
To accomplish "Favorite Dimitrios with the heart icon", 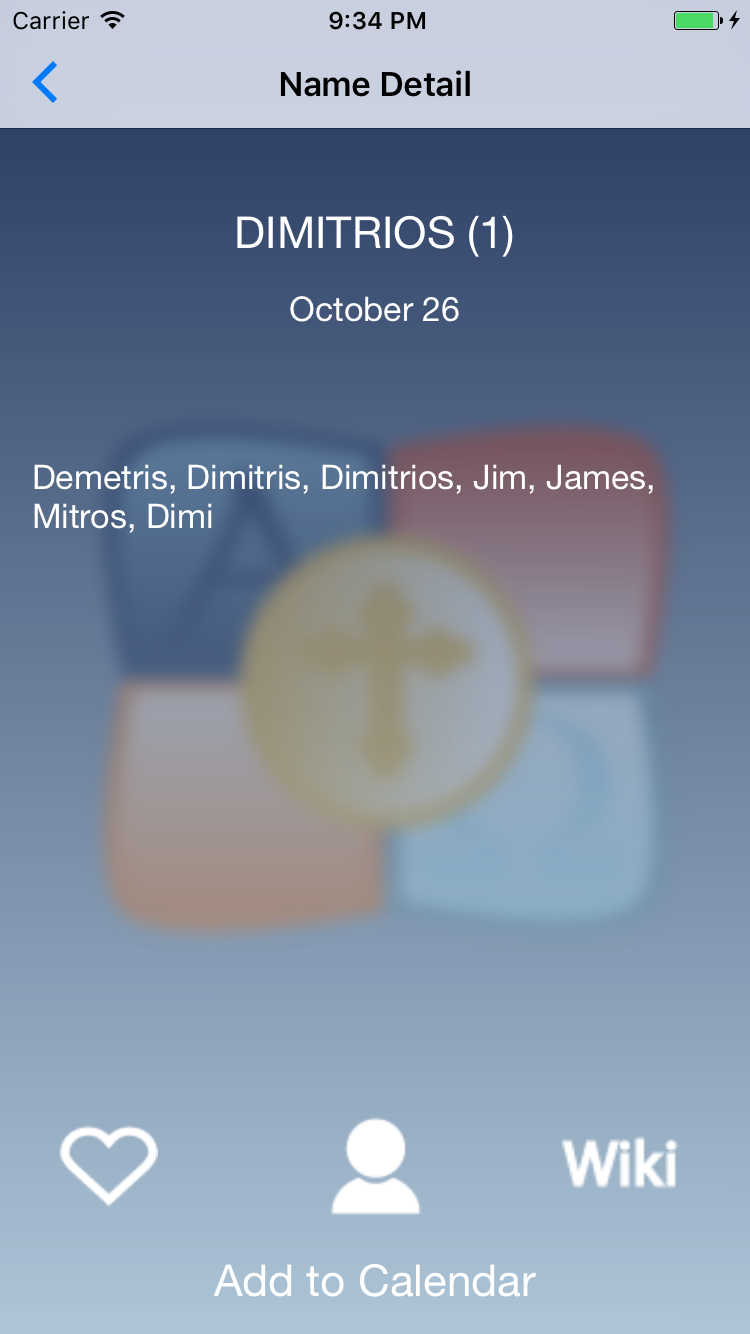I will (x=109, y=1164).
